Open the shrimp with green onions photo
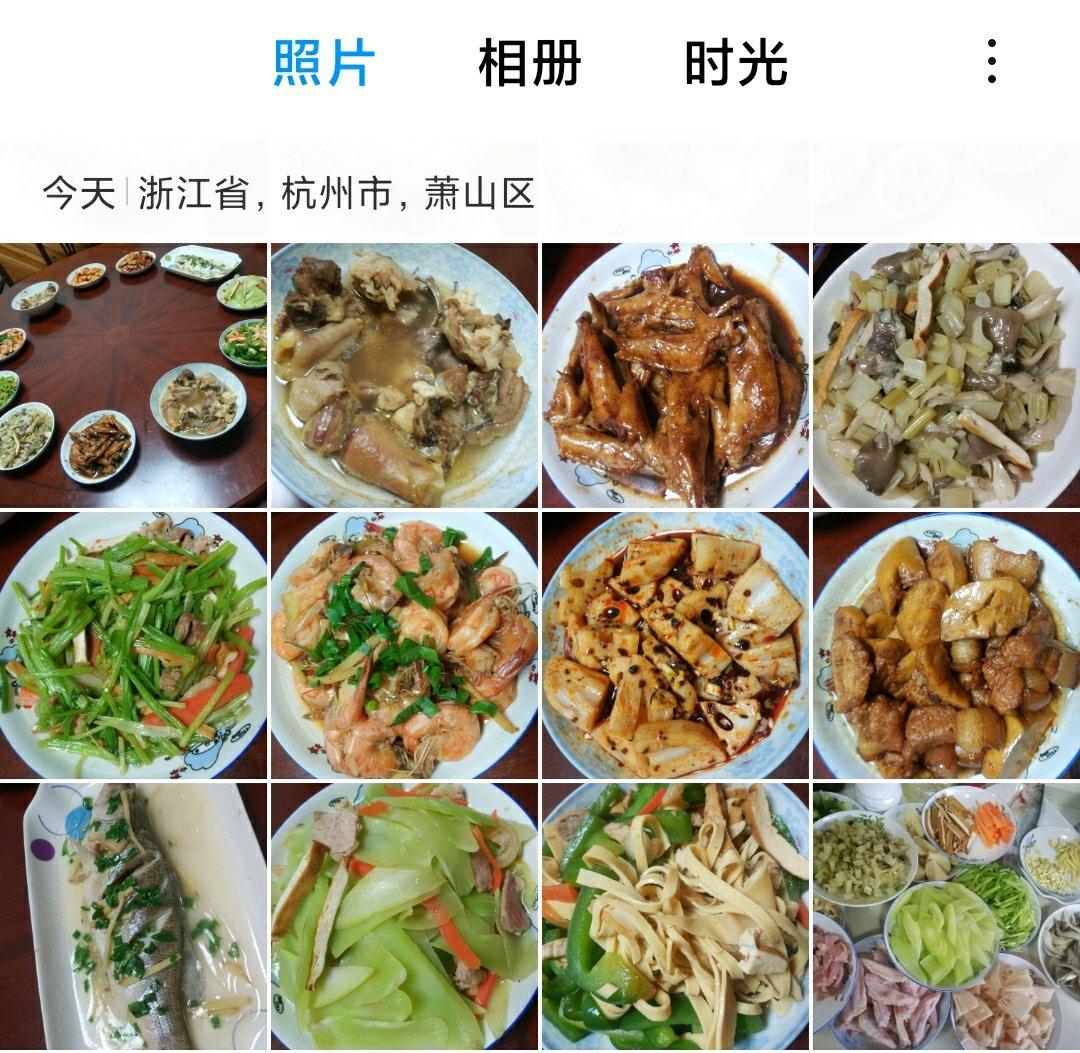 pos(404,645)
